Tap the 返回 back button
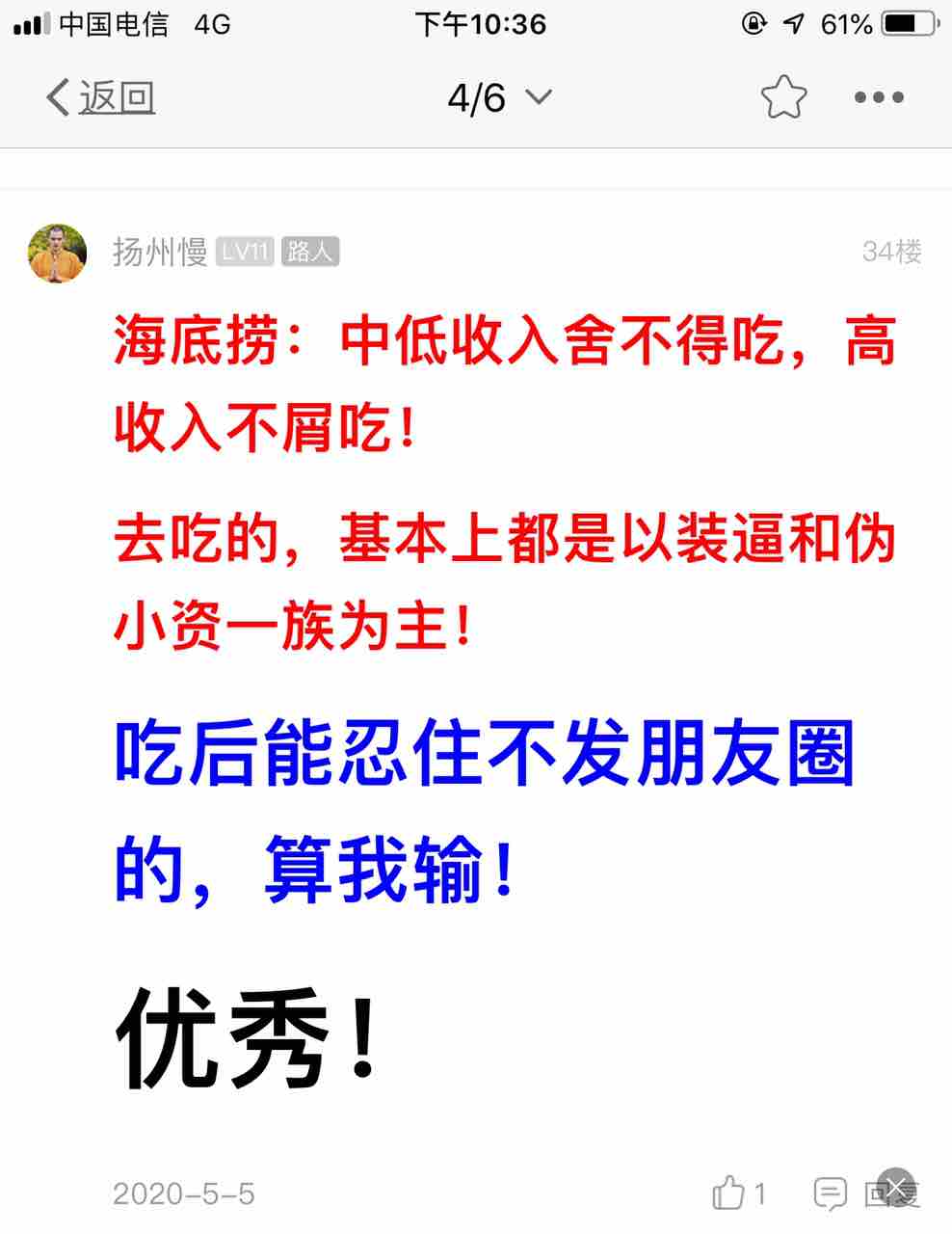 click(100, 97)
